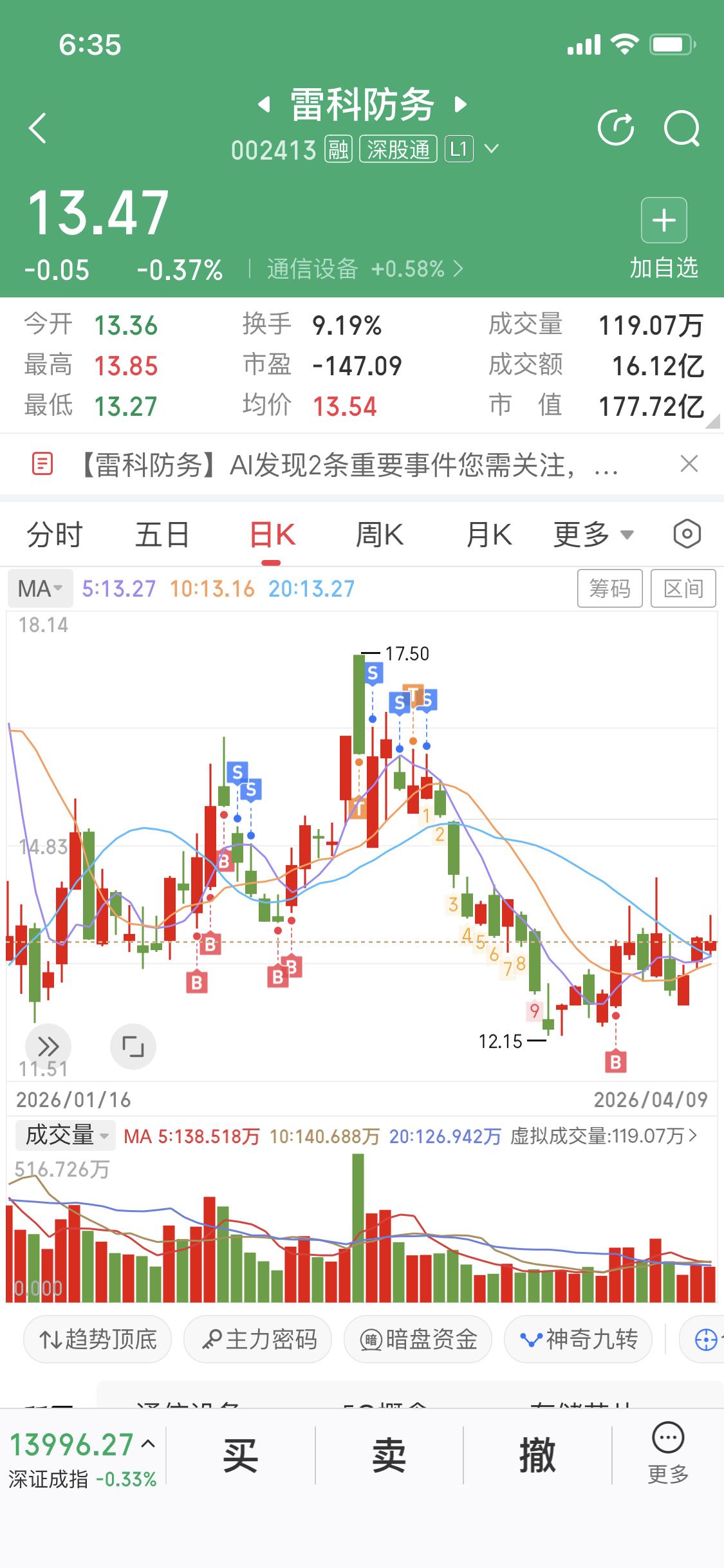Toggle the 筹码 chip distribution overlay
The height and width of the screenshot is (1568, 724).
point(609,588)
